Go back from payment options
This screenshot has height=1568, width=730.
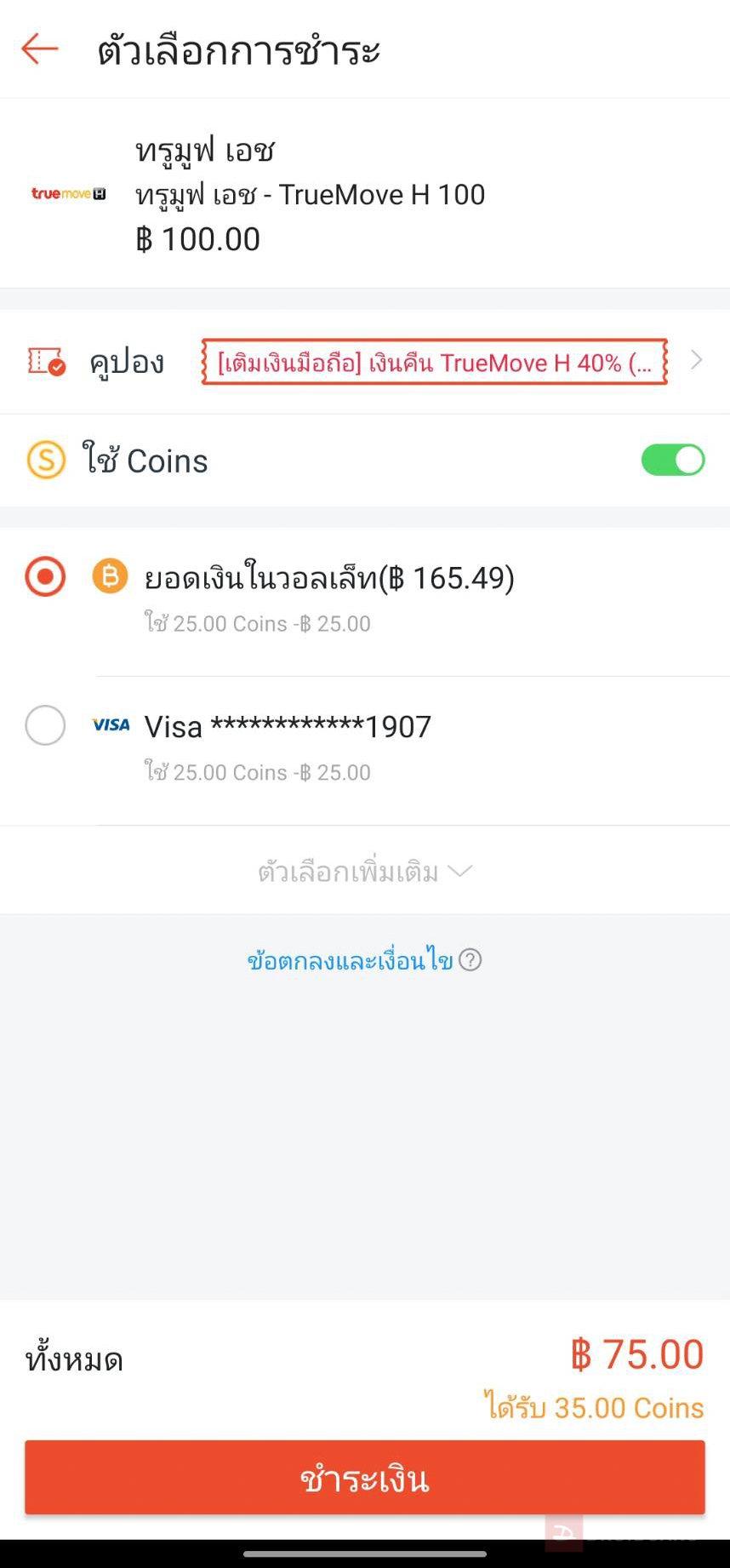coord(39,49)
